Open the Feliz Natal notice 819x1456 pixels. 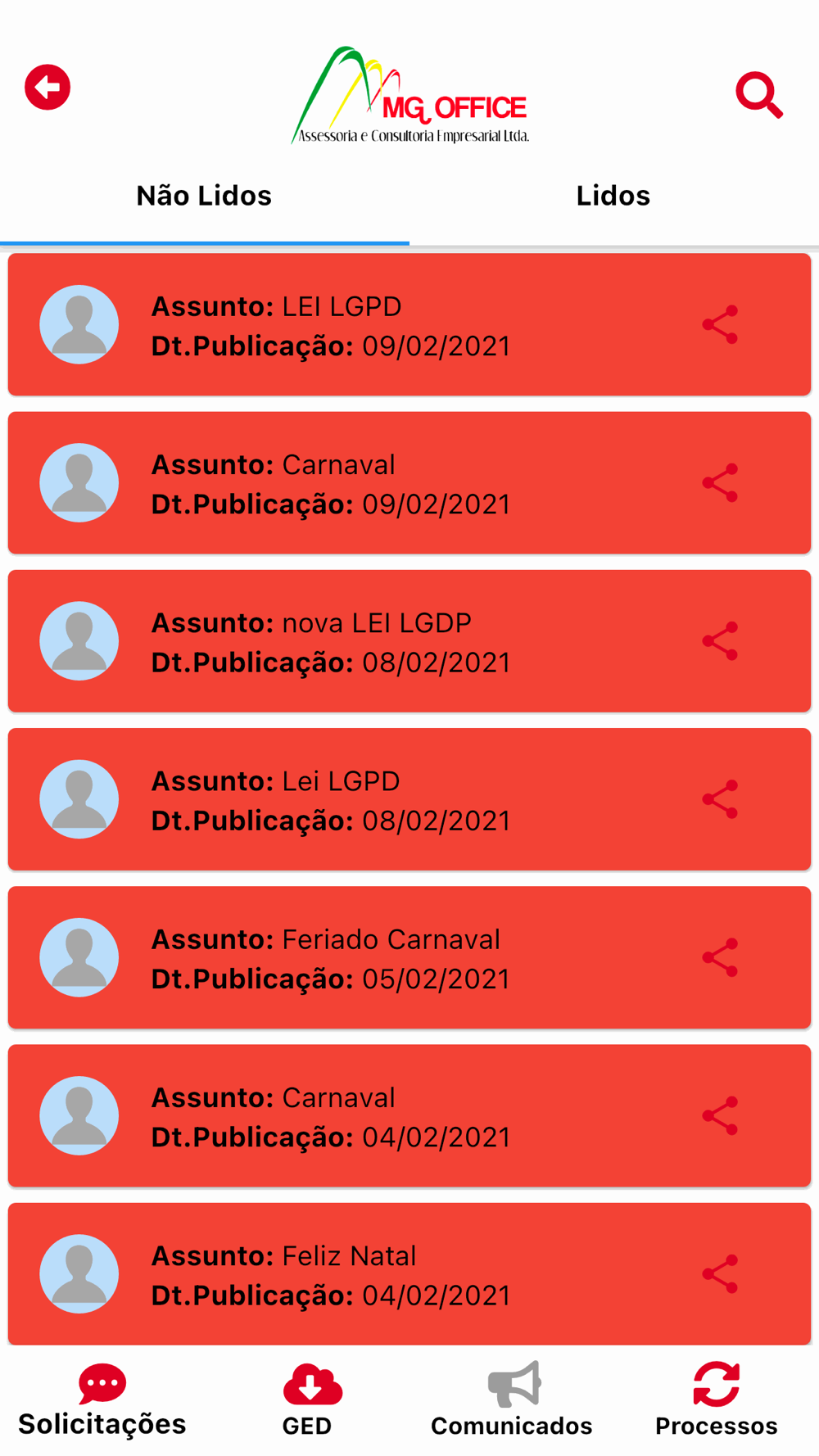409,1274
